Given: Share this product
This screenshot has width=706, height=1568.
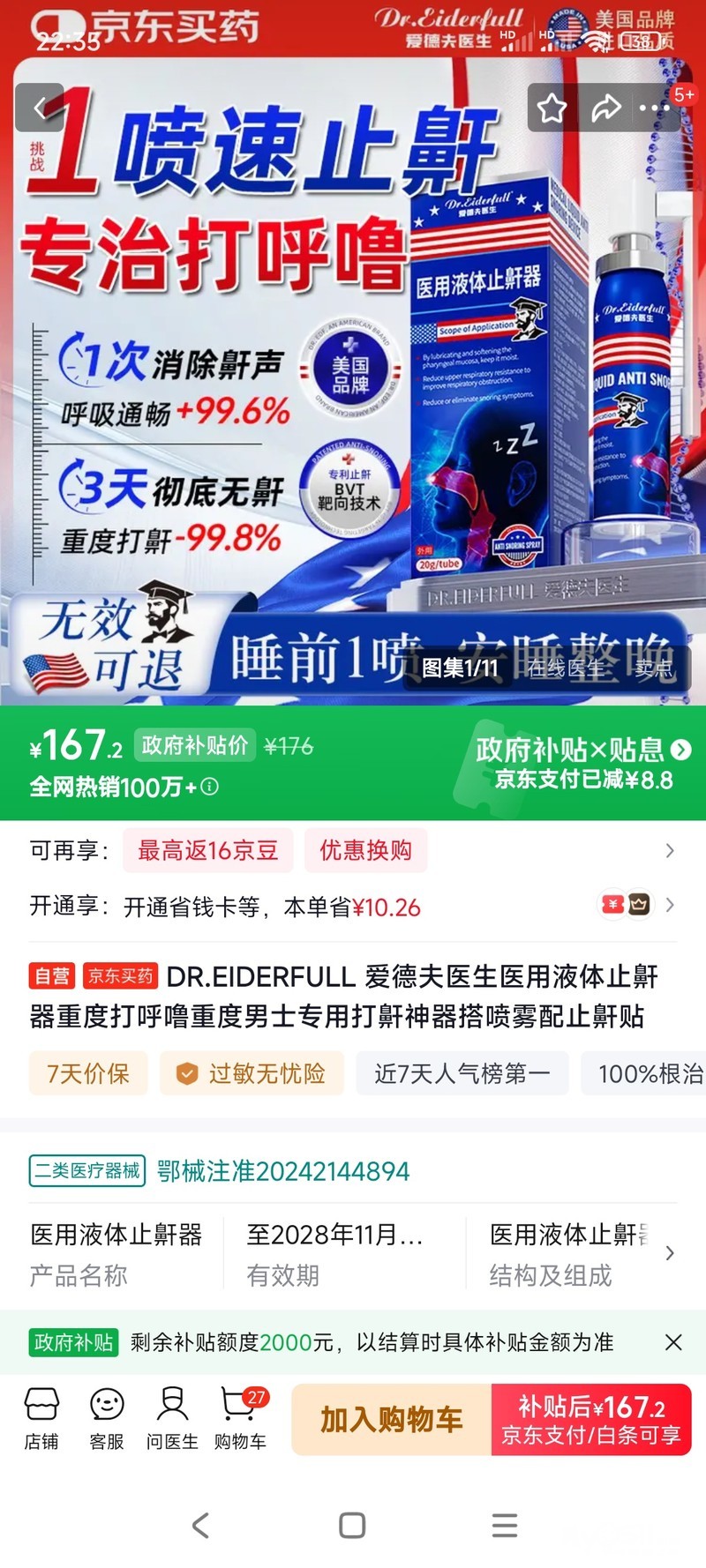Looking at the screenshot, I should point(605,108).
